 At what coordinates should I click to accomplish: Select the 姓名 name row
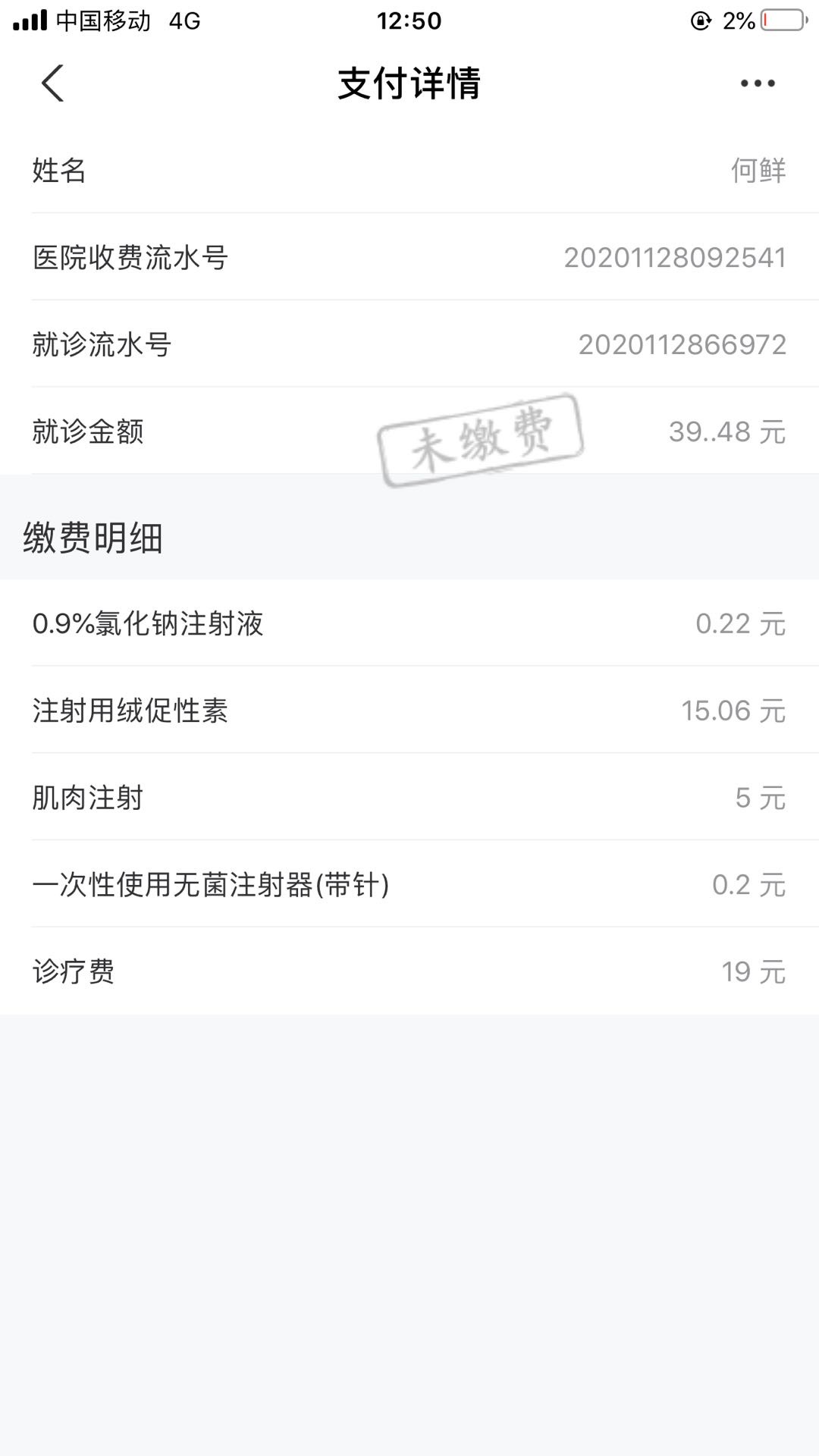(x=409, y=172)
